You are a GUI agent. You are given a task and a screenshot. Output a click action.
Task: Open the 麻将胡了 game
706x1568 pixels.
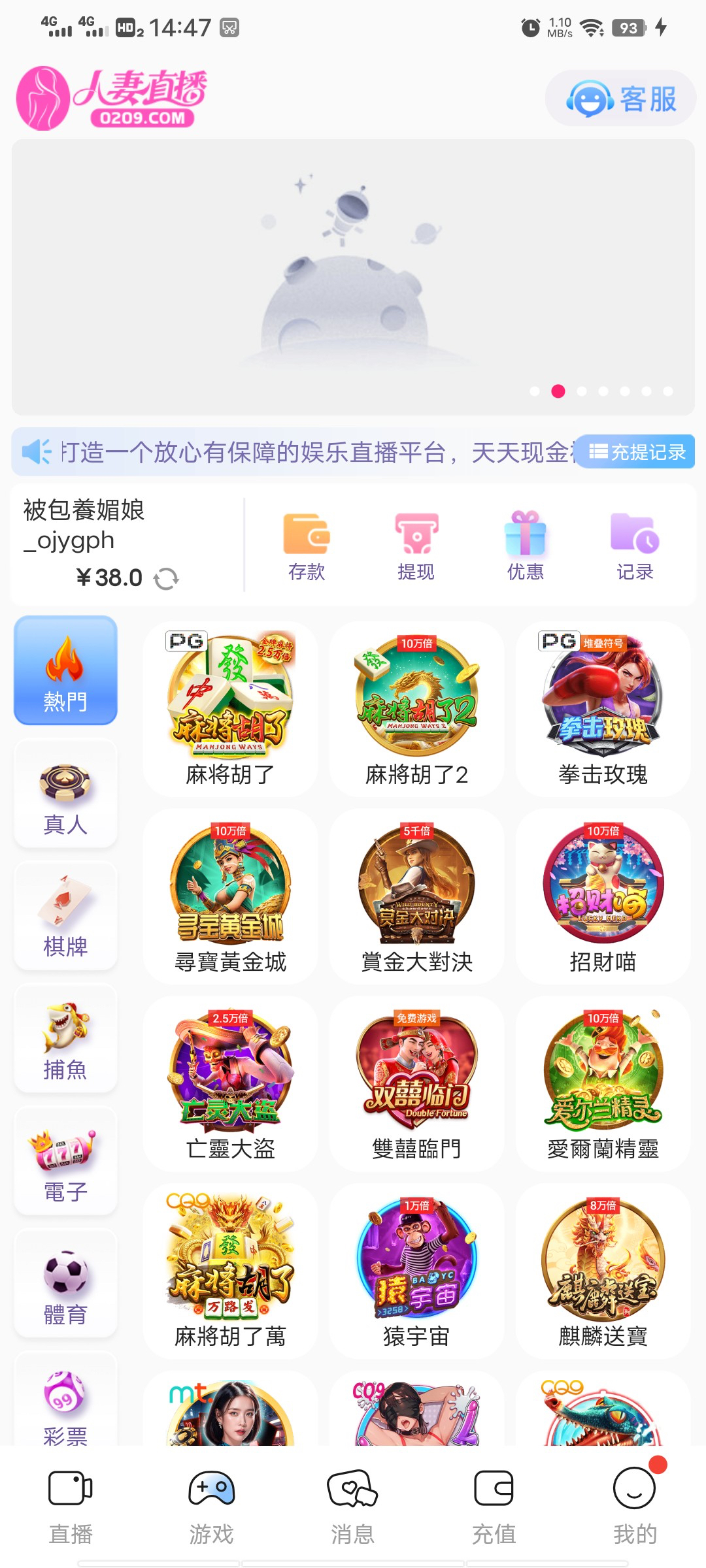[230, 709]
